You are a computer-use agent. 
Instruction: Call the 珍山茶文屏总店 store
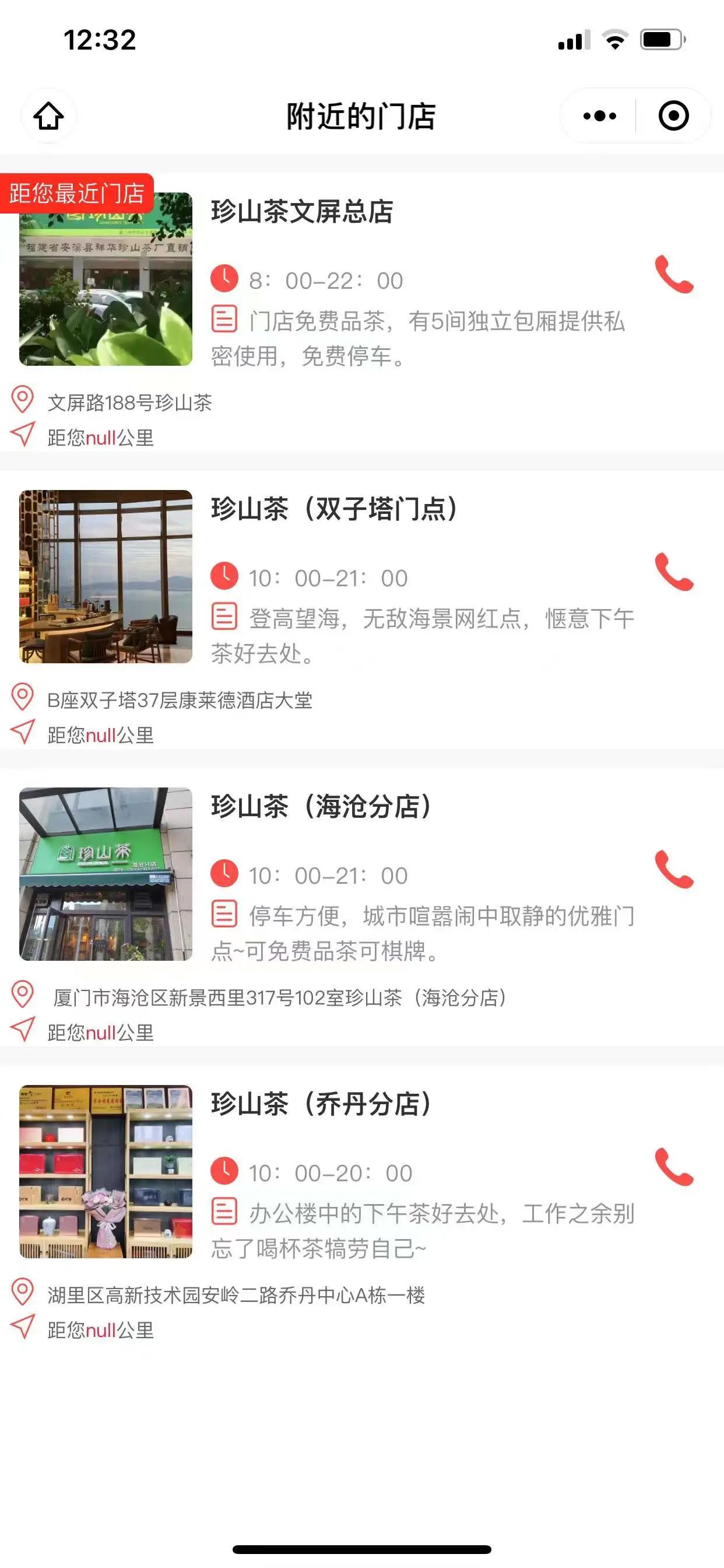[674, 275]
